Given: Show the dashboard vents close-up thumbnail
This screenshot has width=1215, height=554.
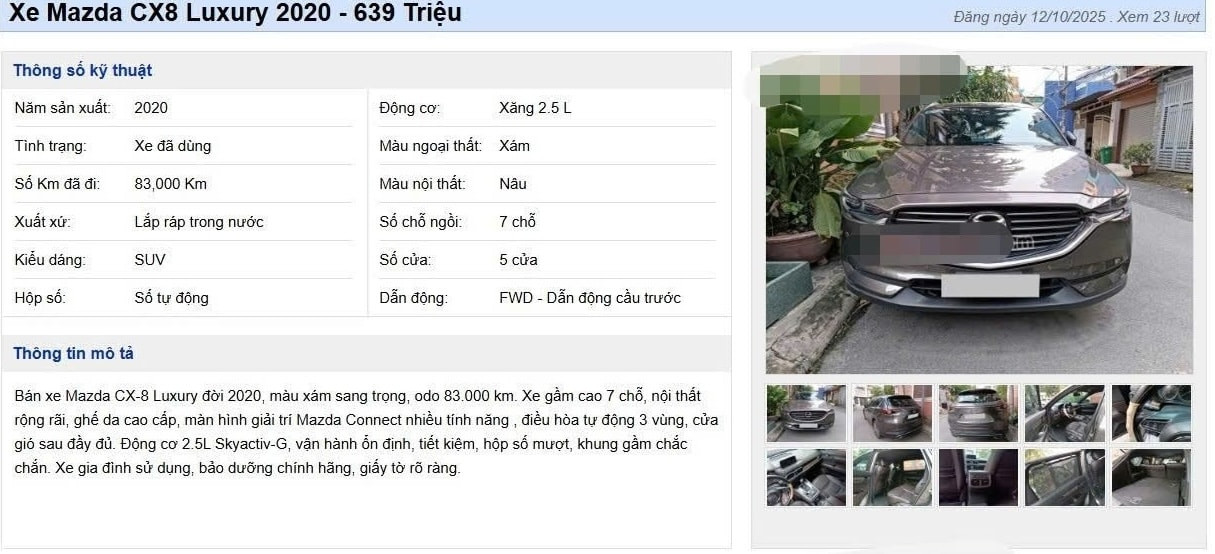Looking at the screenshot, I should click(x=1151, y=413).
